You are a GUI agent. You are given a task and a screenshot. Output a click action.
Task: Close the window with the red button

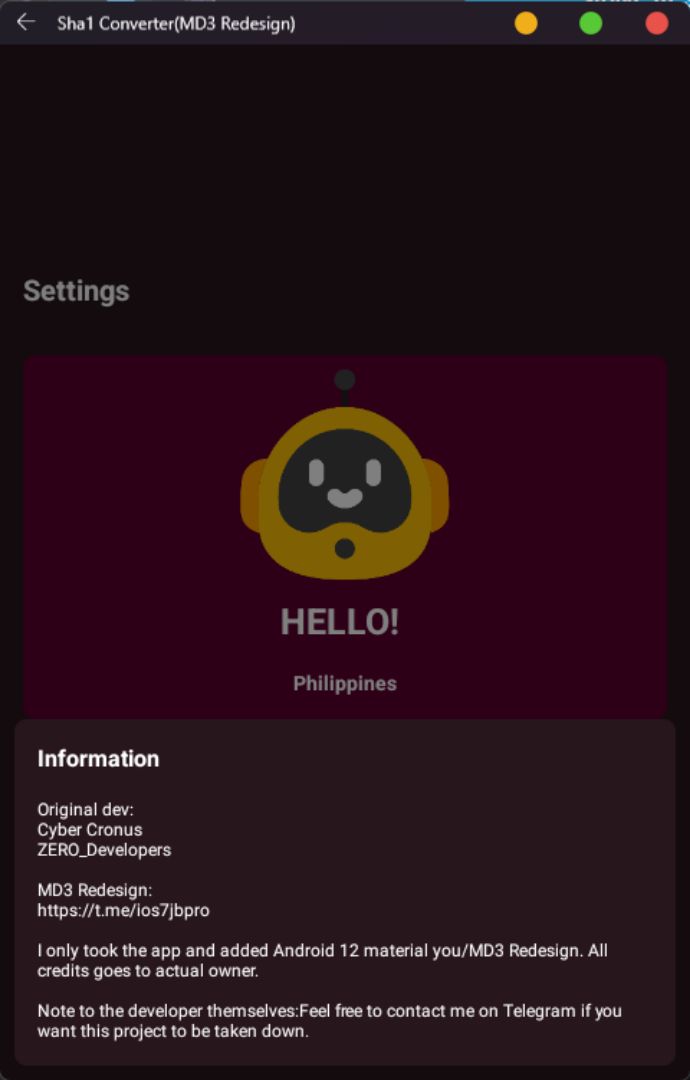(657, 23)
